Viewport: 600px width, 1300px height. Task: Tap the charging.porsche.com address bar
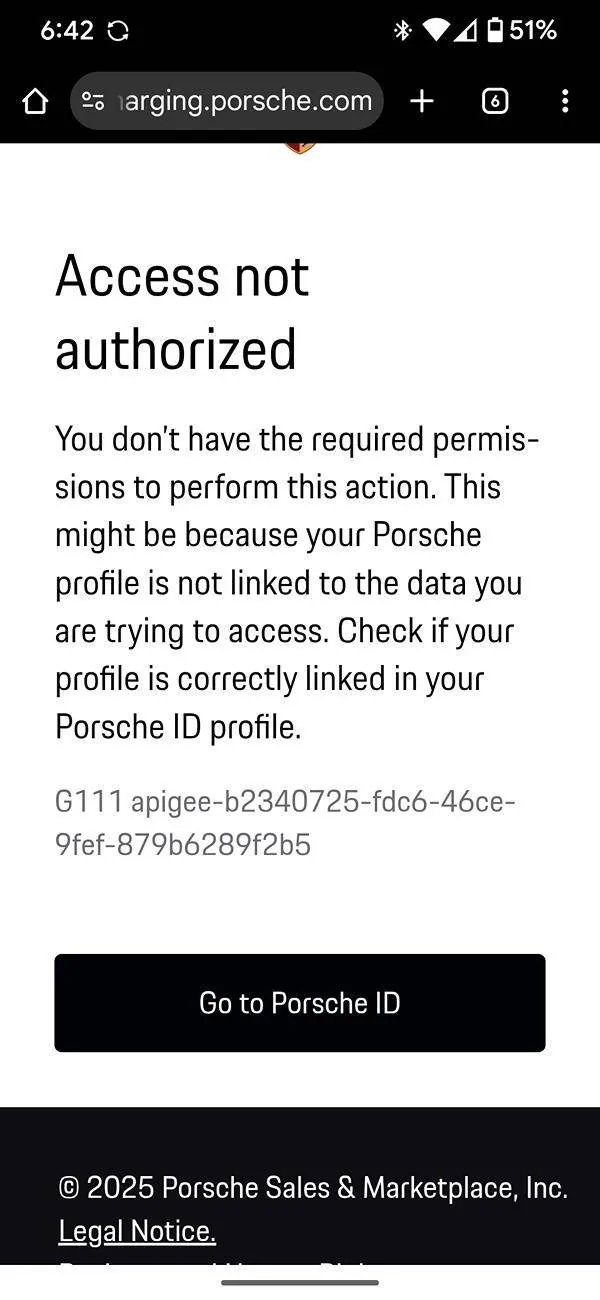(x=245, y=101)
